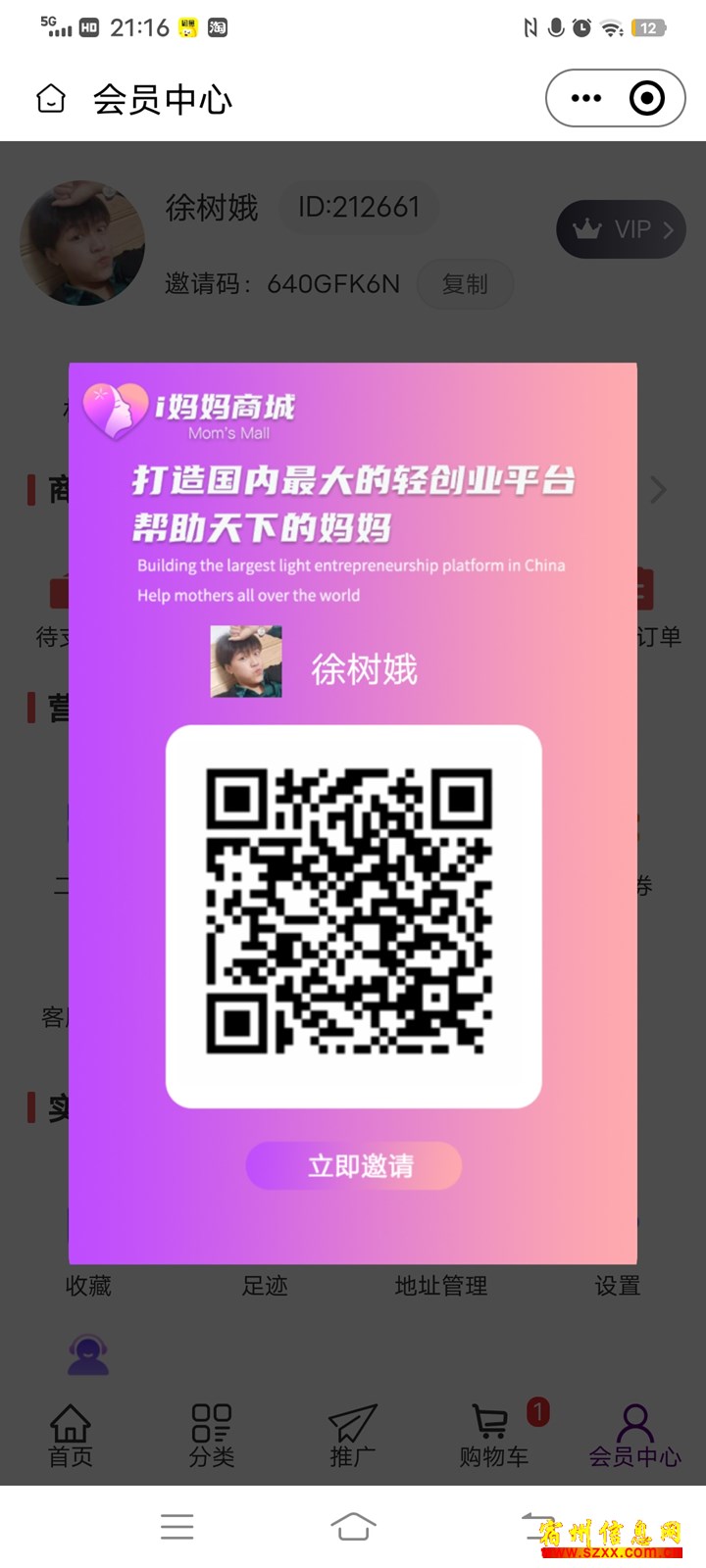Open the 购物车 tab
This screenshot has width=706, height=1568.
[494, 1436]
